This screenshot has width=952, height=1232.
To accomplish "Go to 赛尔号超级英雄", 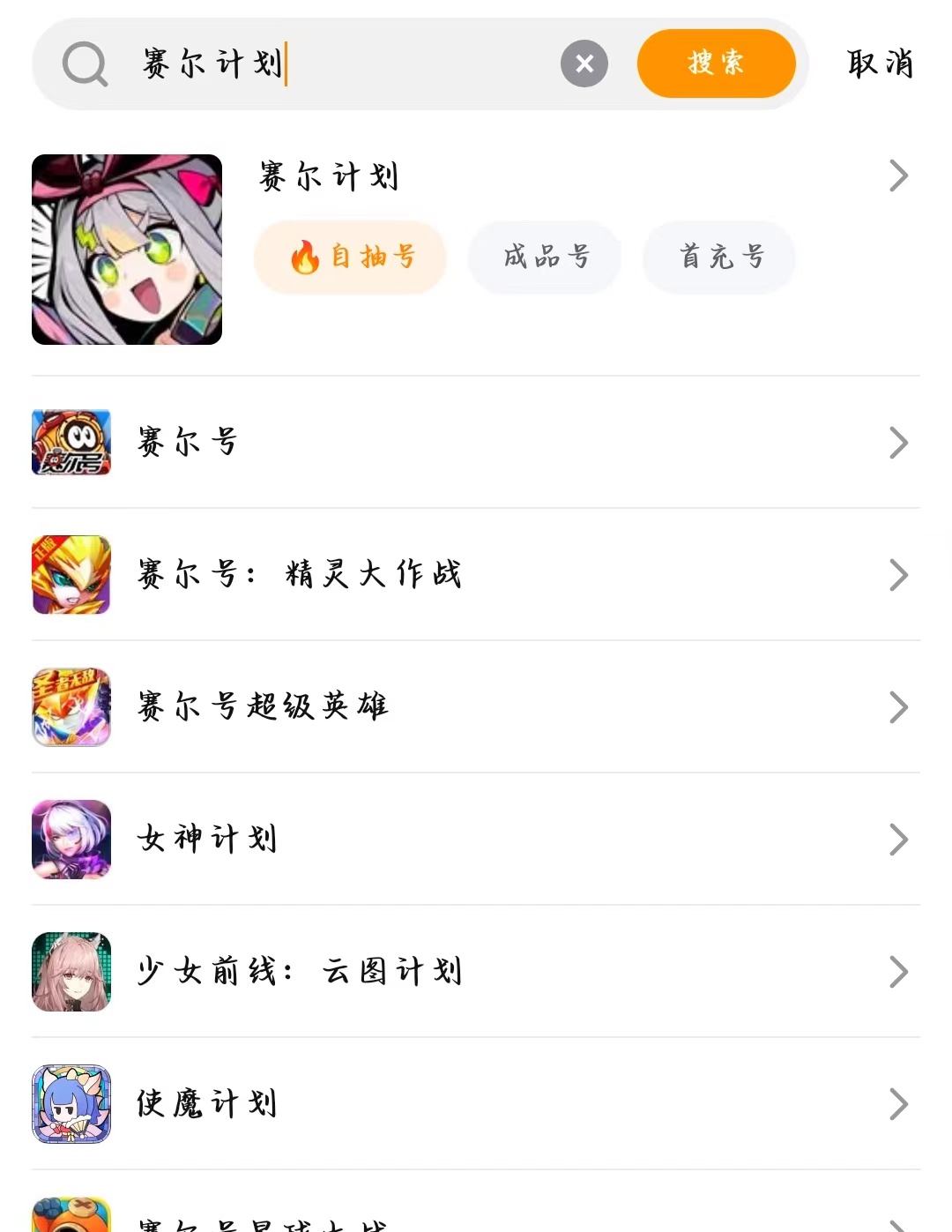I will pyautogui.click(x=476, y=706).
